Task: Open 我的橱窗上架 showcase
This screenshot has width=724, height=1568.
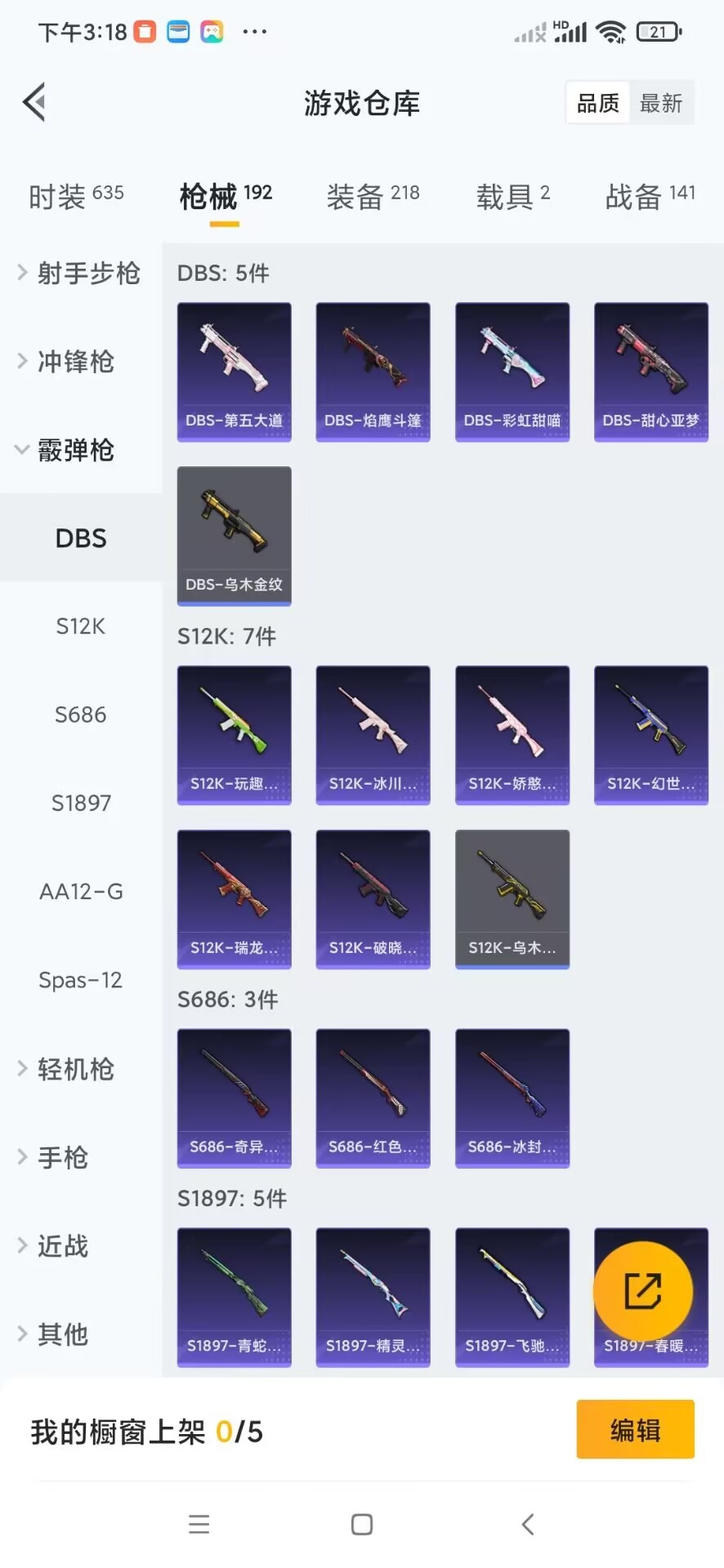Action: [145, 1431]
